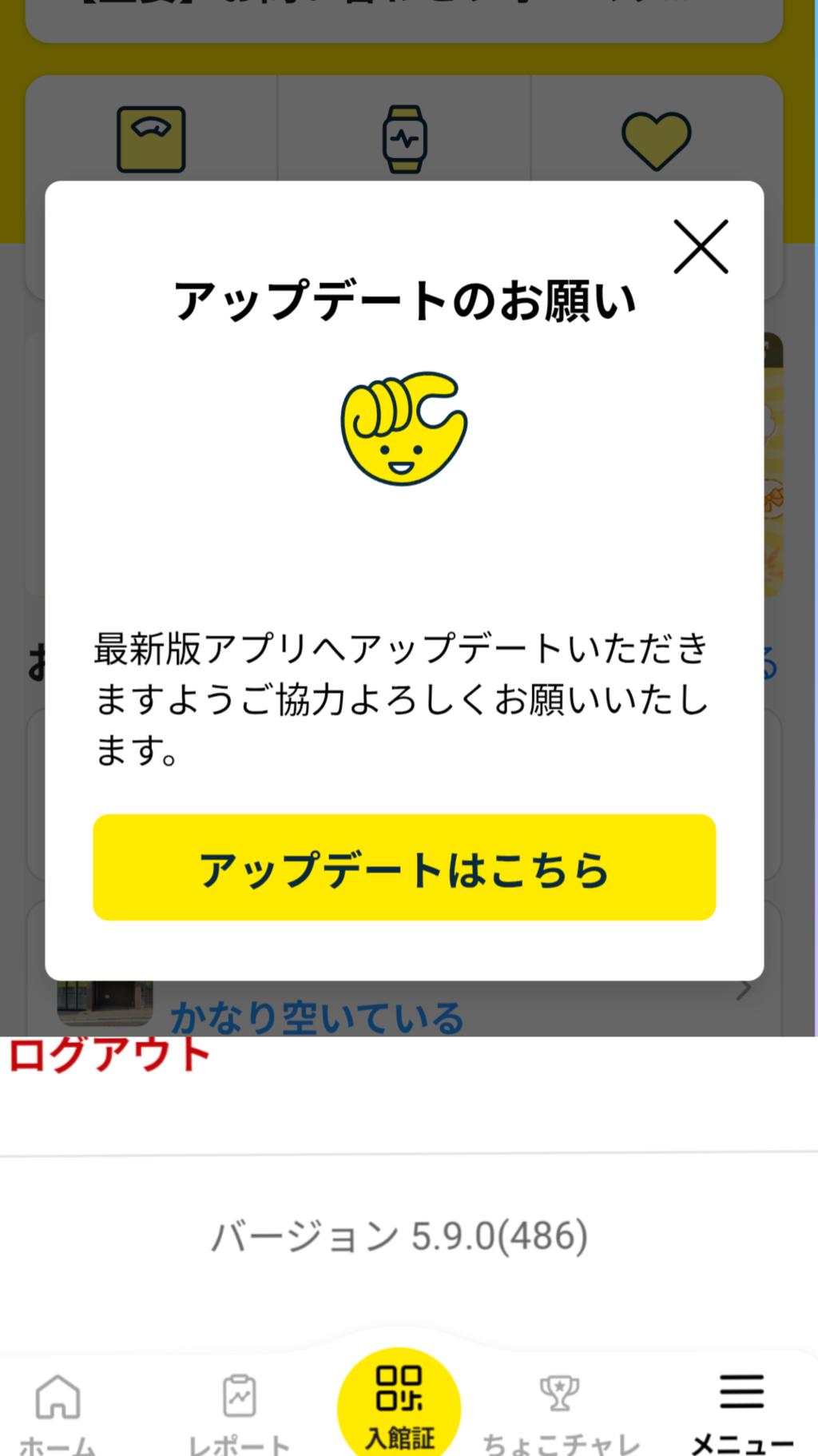Switch to the レポート tab
This screenshot has width=818, height=1456.
click(x=239, y=1412)
